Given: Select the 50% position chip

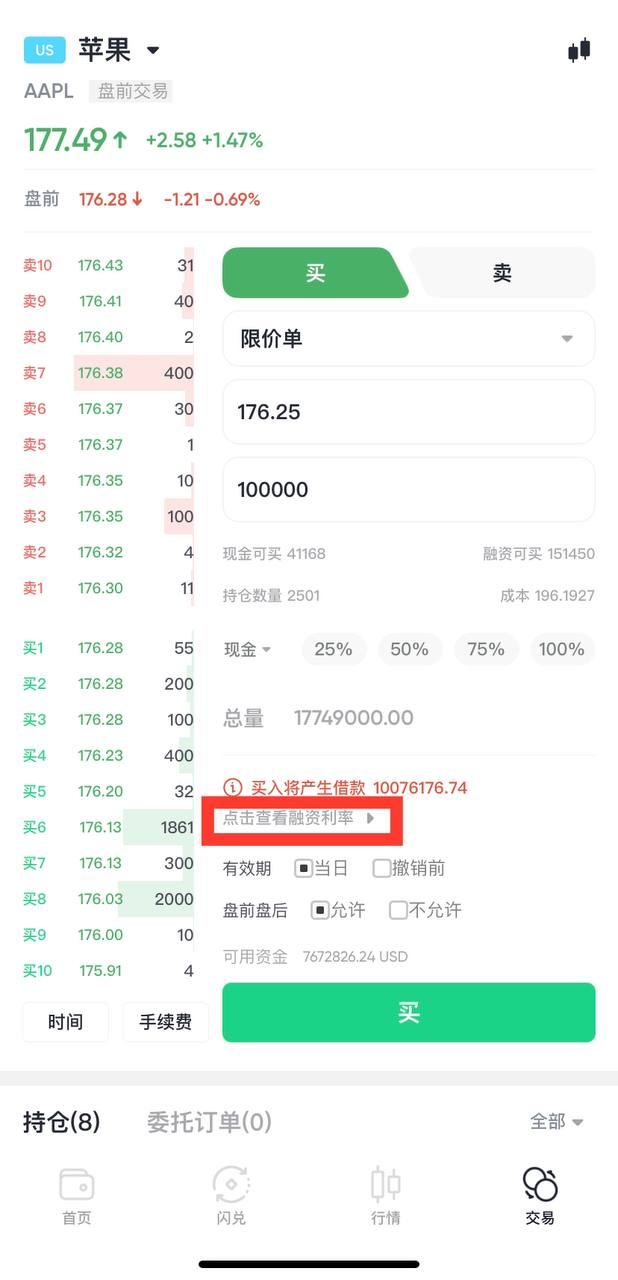Looking at the screenshot, I should [x=409, y=649].
